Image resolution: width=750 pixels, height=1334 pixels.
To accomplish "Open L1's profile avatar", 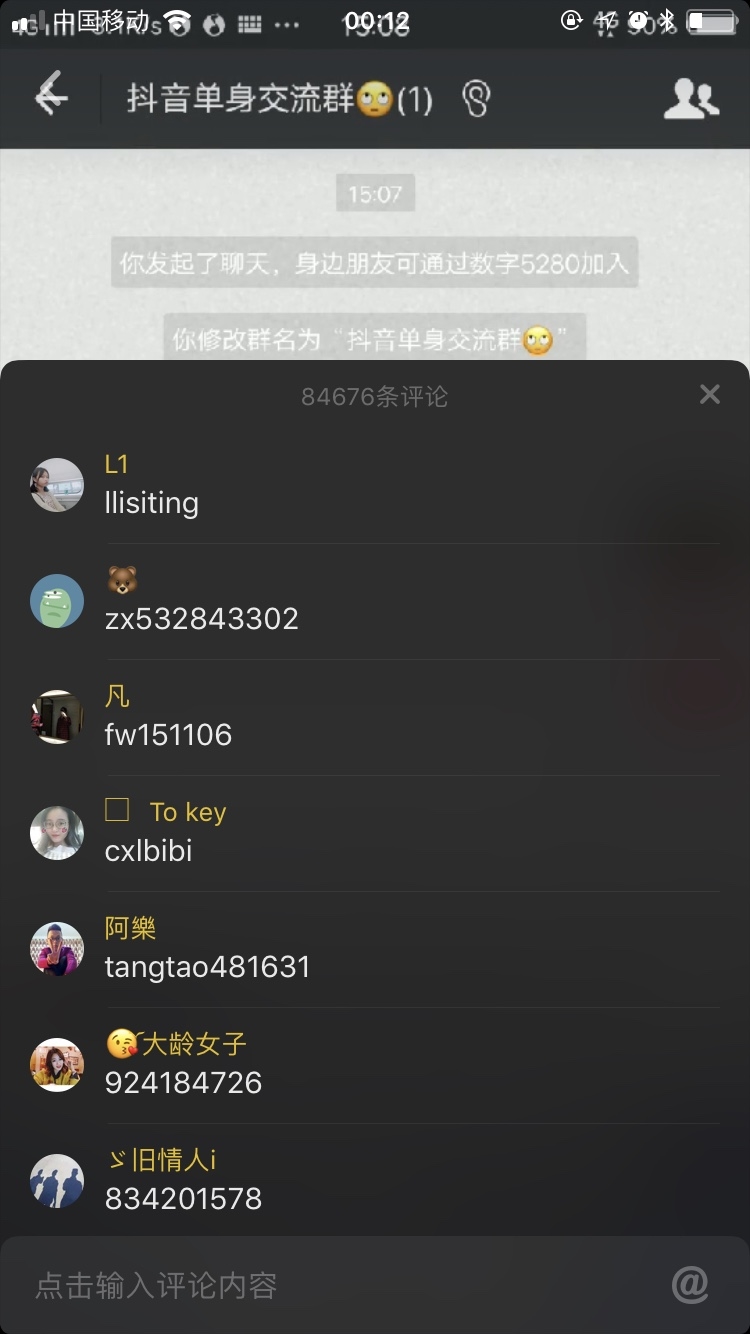I will [x=56, y=485].
